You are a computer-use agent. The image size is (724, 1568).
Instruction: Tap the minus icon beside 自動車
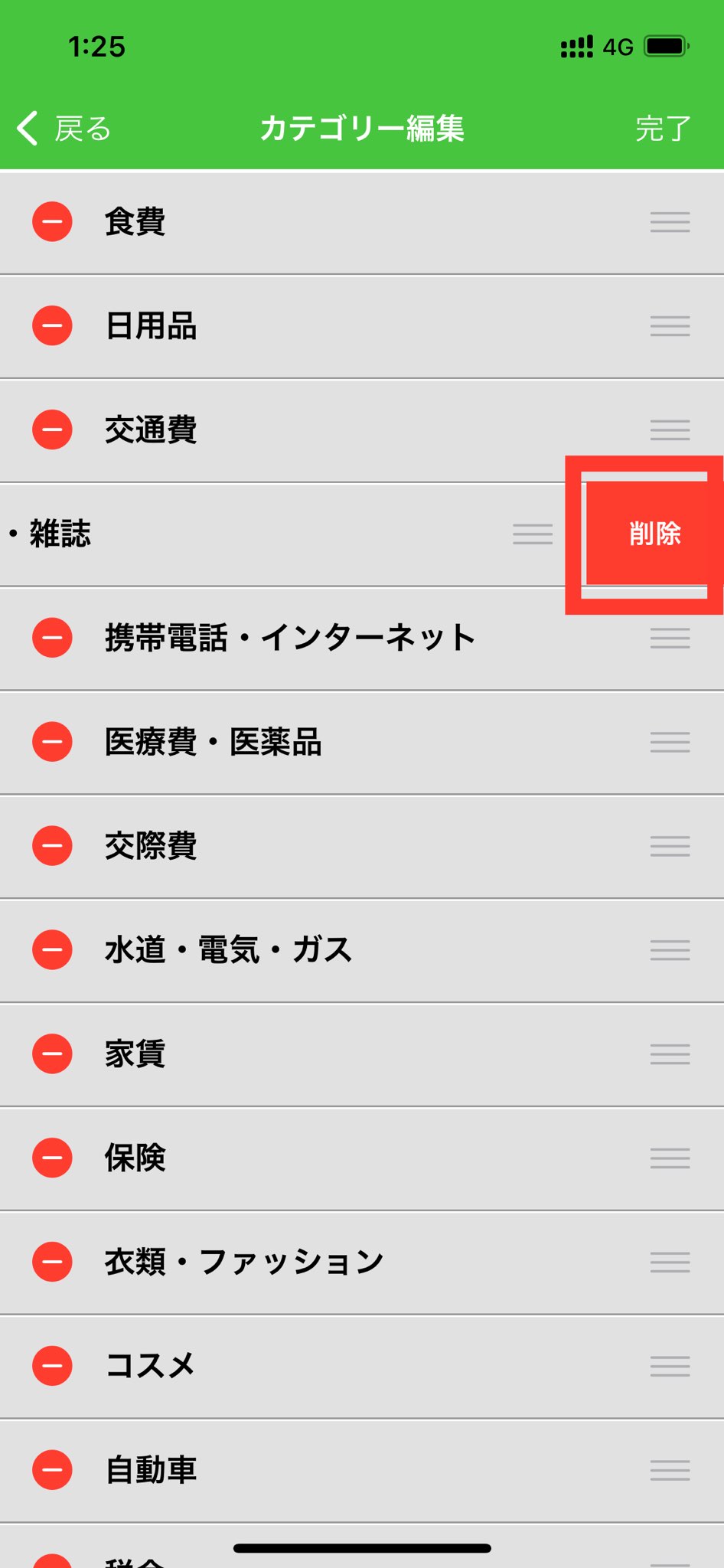coord(52,1470)
